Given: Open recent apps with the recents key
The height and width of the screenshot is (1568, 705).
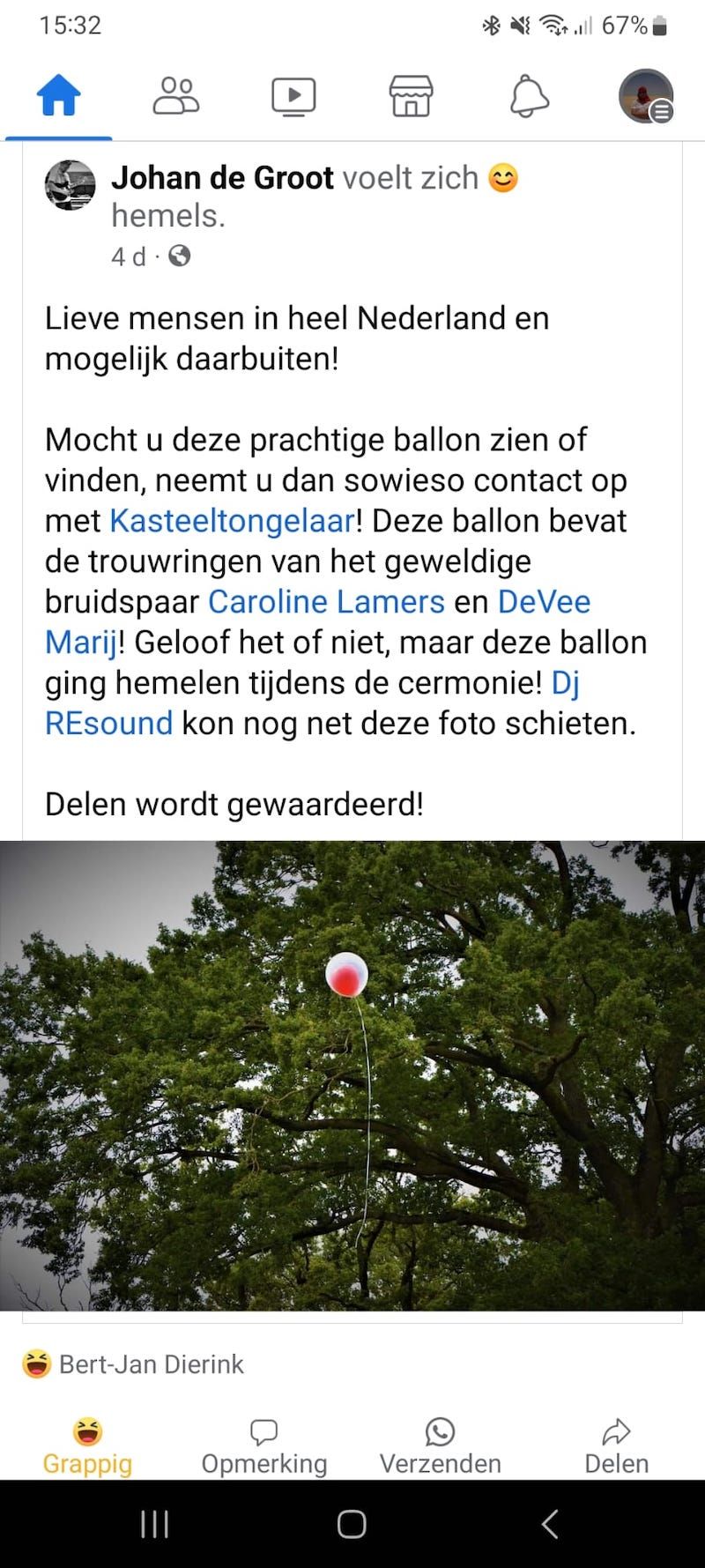Looking at the screenshot, I should [155, 1524].
